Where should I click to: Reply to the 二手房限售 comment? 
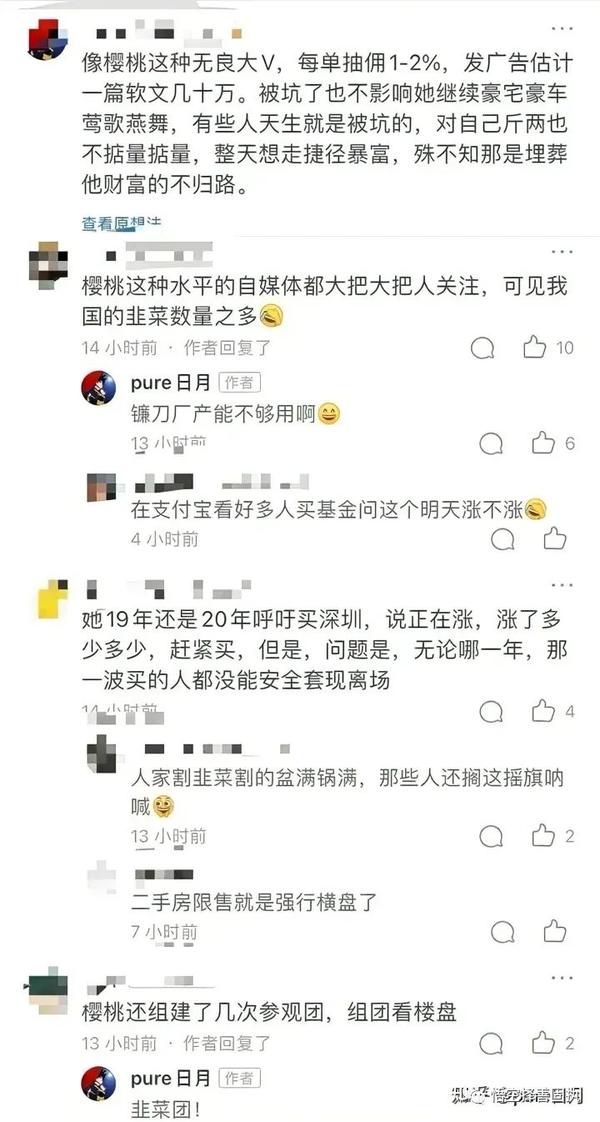pyautogui.click(x=502, y=931)
